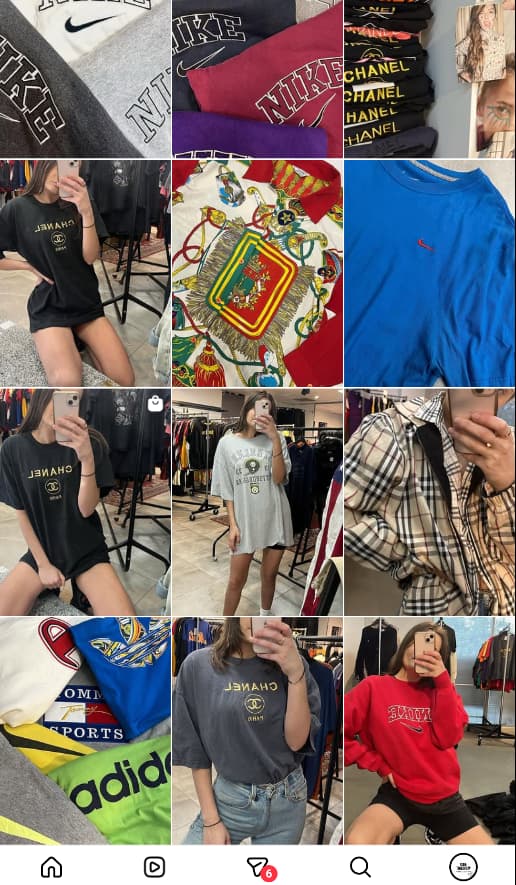Open the blue Nike t-shirt post
This screenshot has width=516, height=885.
[430, 273]
